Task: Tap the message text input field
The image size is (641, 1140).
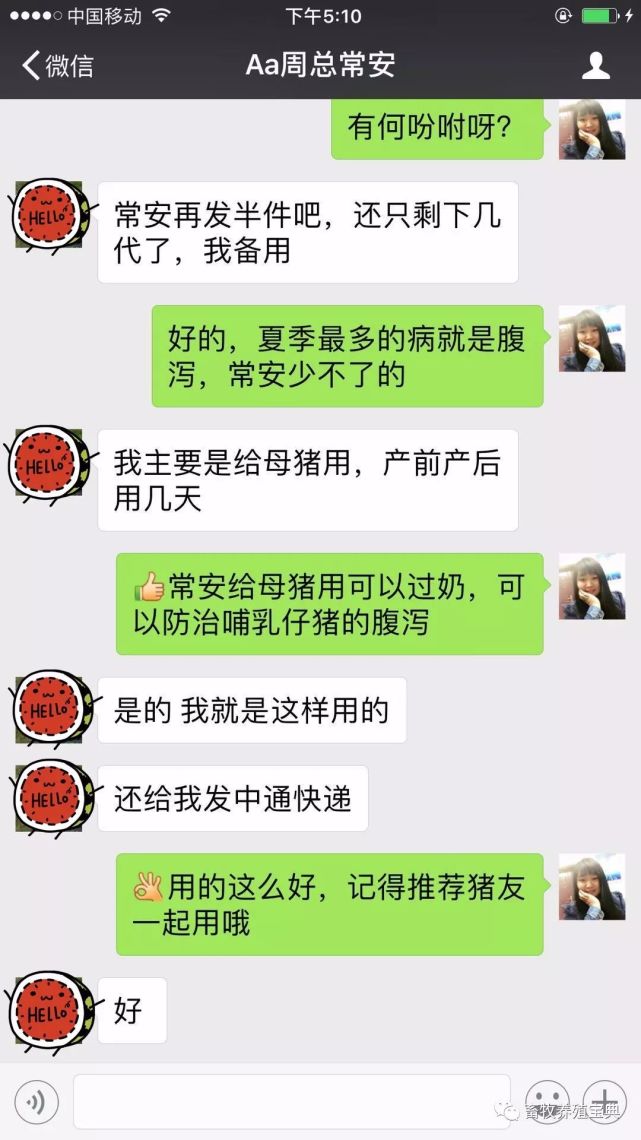Action: point(291,1101)
